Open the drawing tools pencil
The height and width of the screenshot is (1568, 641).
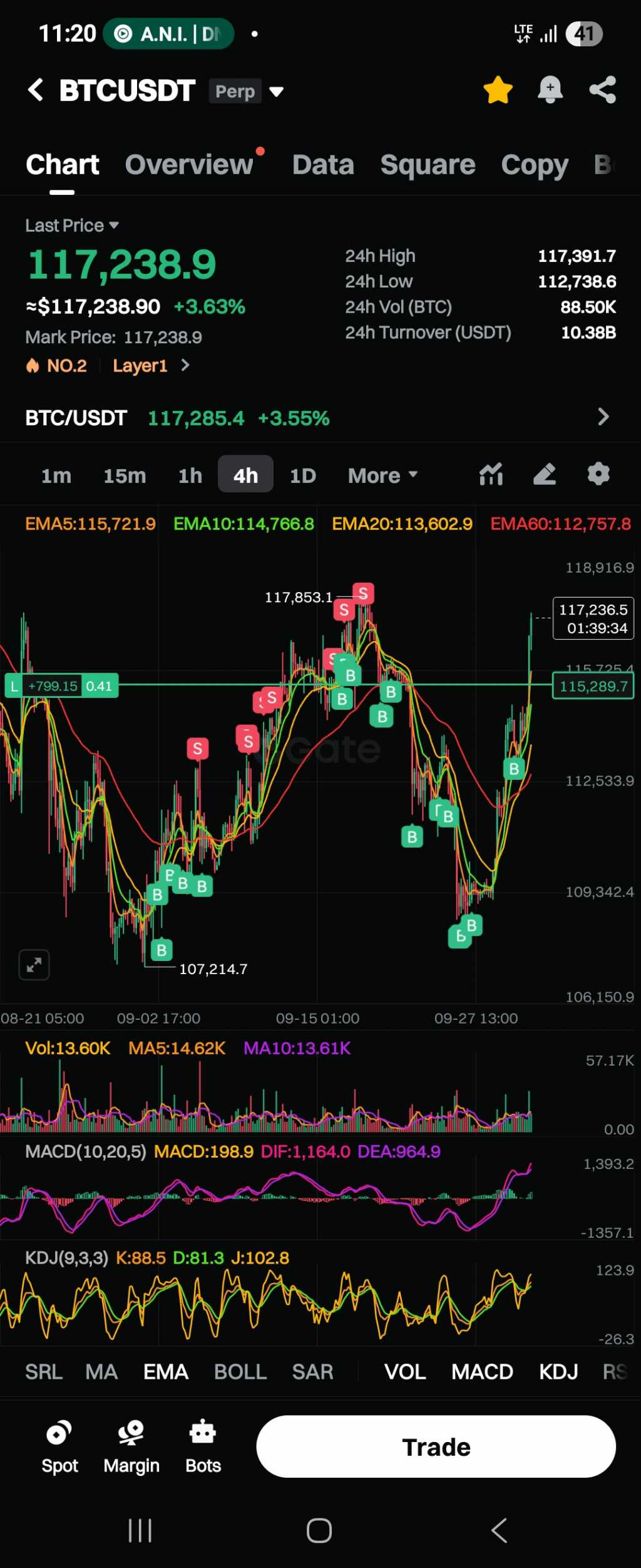point(545,474)
